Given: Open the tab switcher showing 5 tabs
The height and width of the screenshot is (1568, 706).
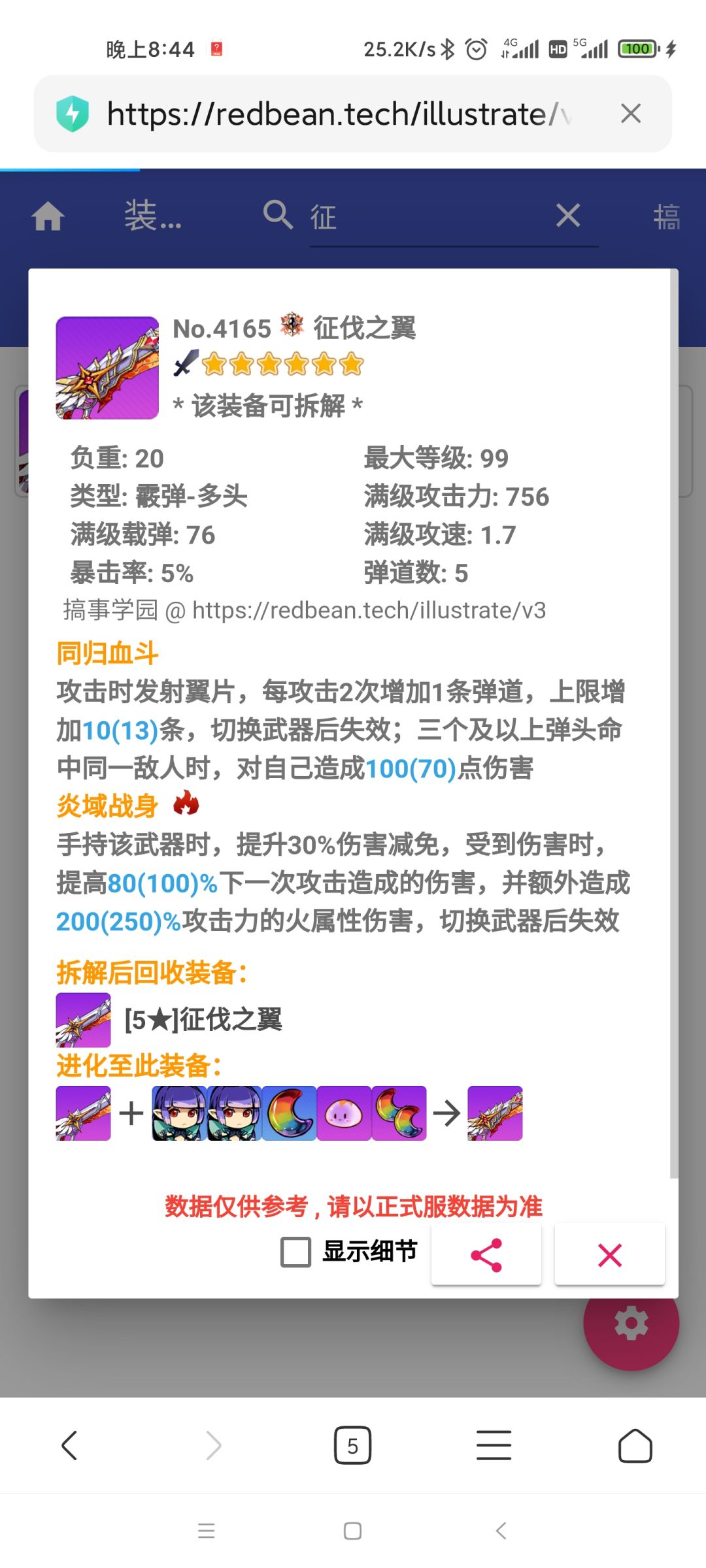Looking at the screenshot, I should click(352, 1445).
